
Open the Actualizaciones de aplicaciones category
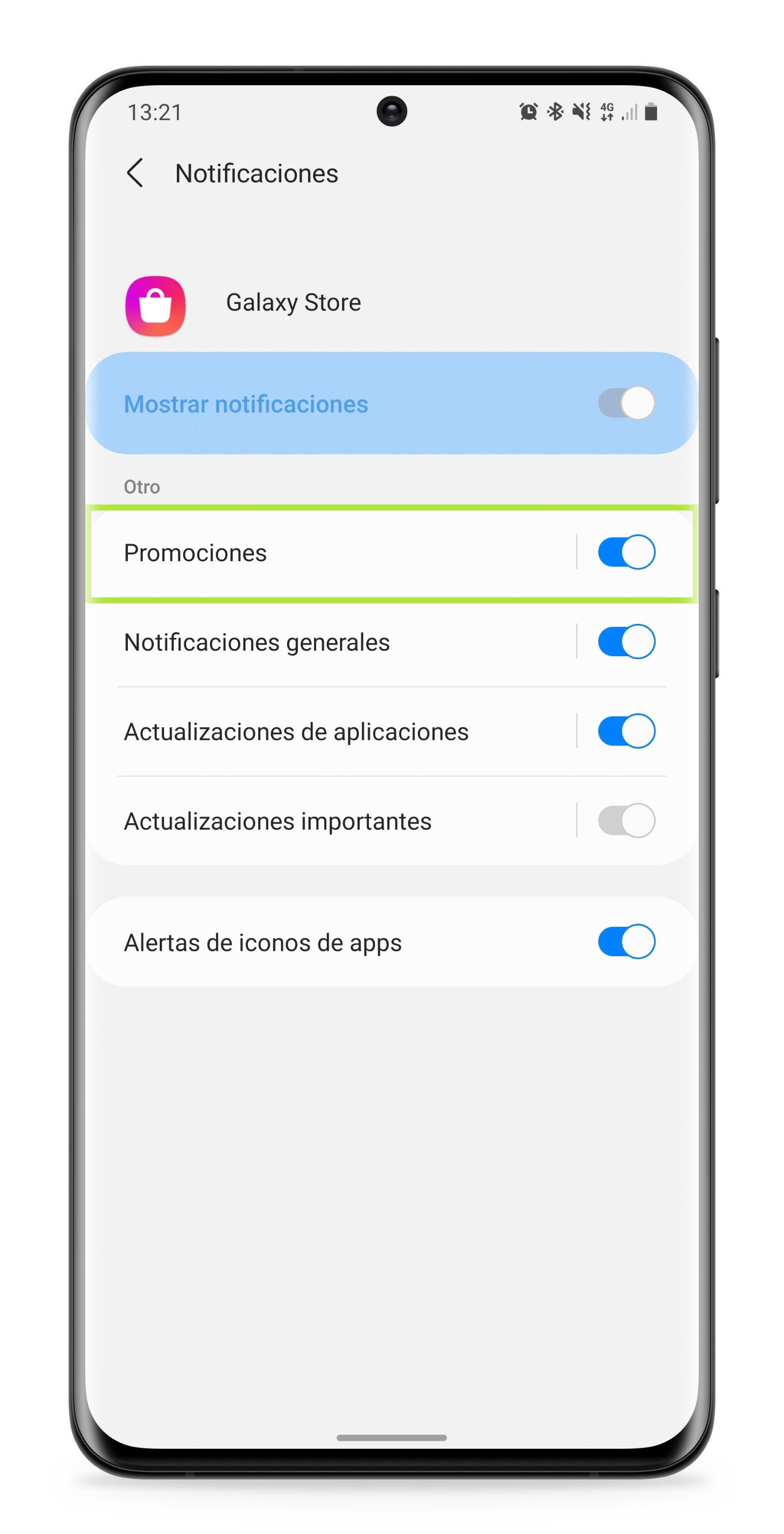tap(296, 731)
